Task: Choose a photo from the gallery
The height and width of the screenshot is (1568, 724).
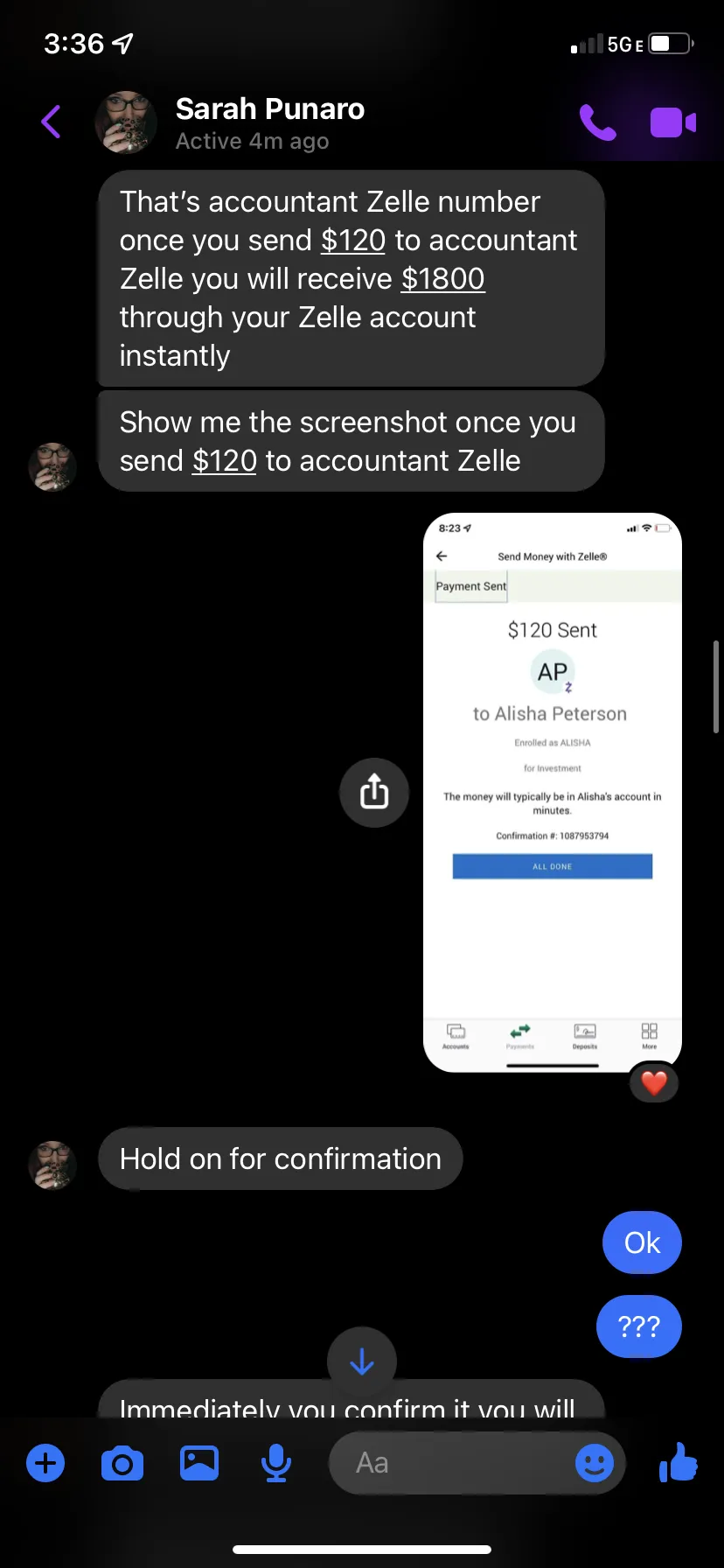Action: [199, 1463]
